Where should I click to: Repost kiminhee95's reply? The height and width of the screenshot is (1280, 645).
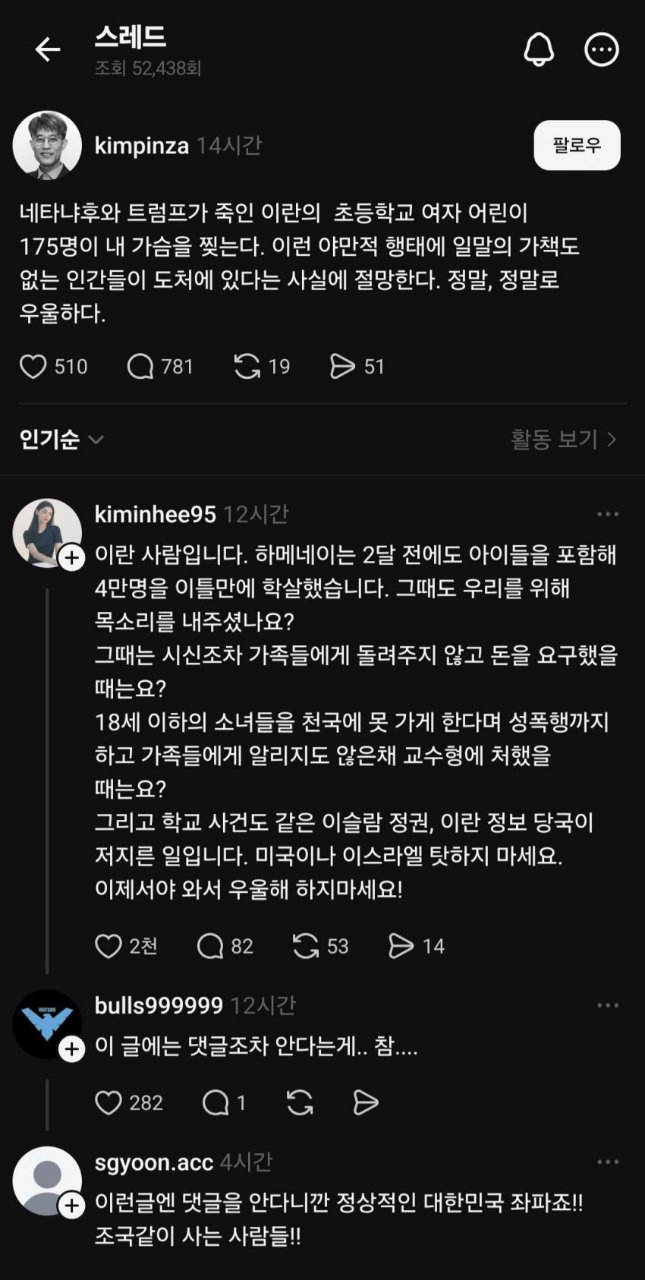click(304, 945)
